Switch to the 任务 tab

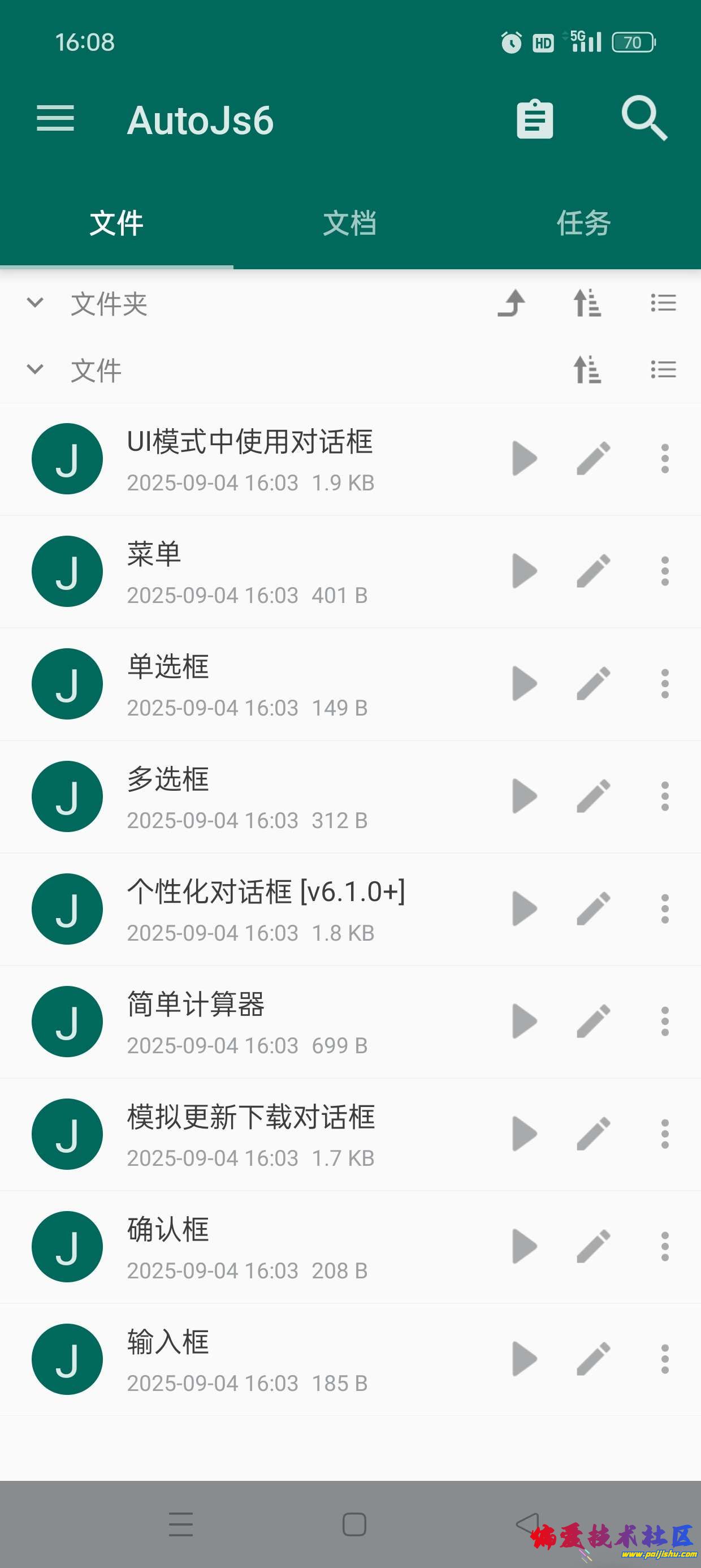click(583, 223)
